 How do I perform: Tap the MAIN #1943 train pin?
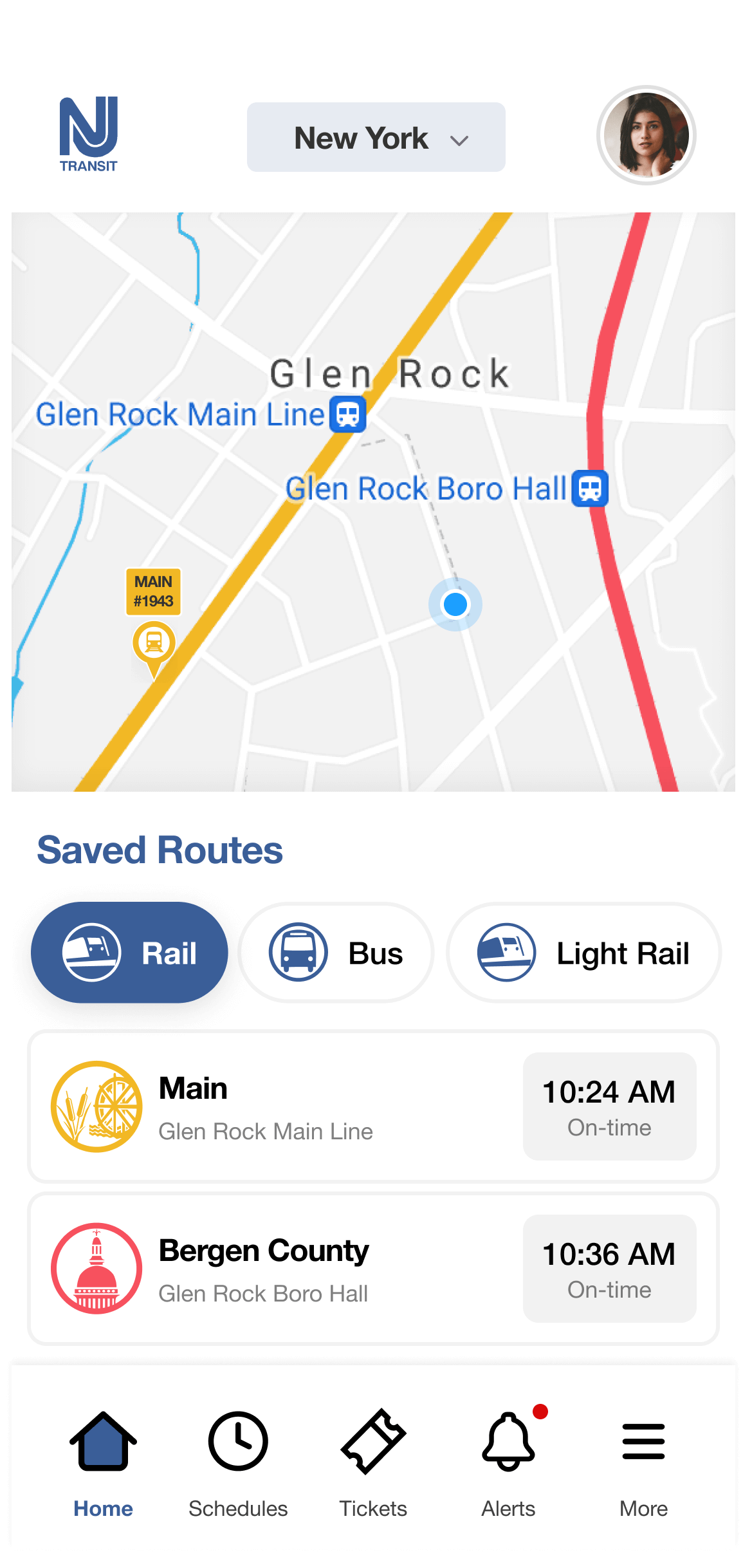(x=154, y=644)
